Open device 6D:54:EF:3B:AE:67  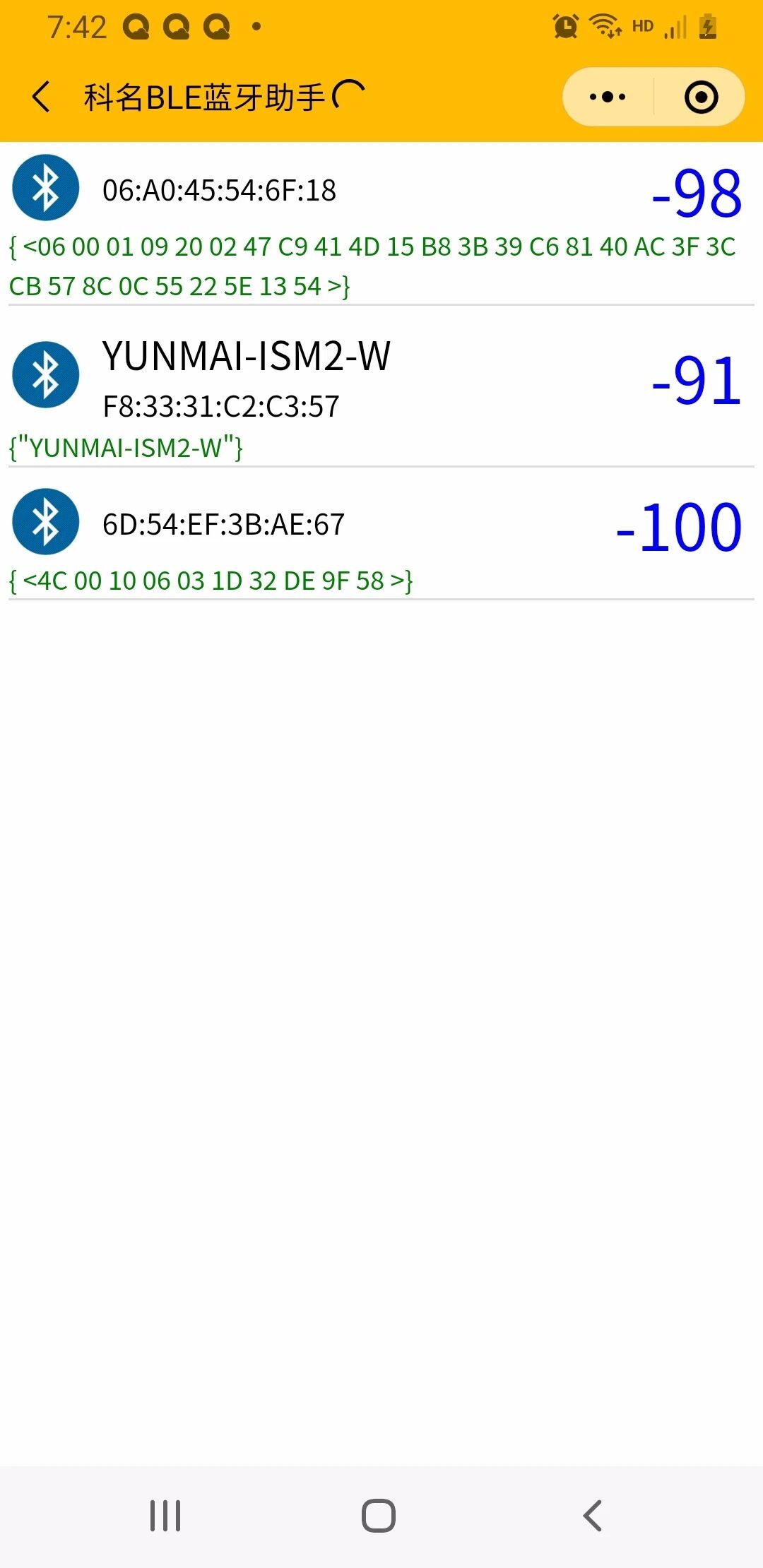(x=223, y=525)
